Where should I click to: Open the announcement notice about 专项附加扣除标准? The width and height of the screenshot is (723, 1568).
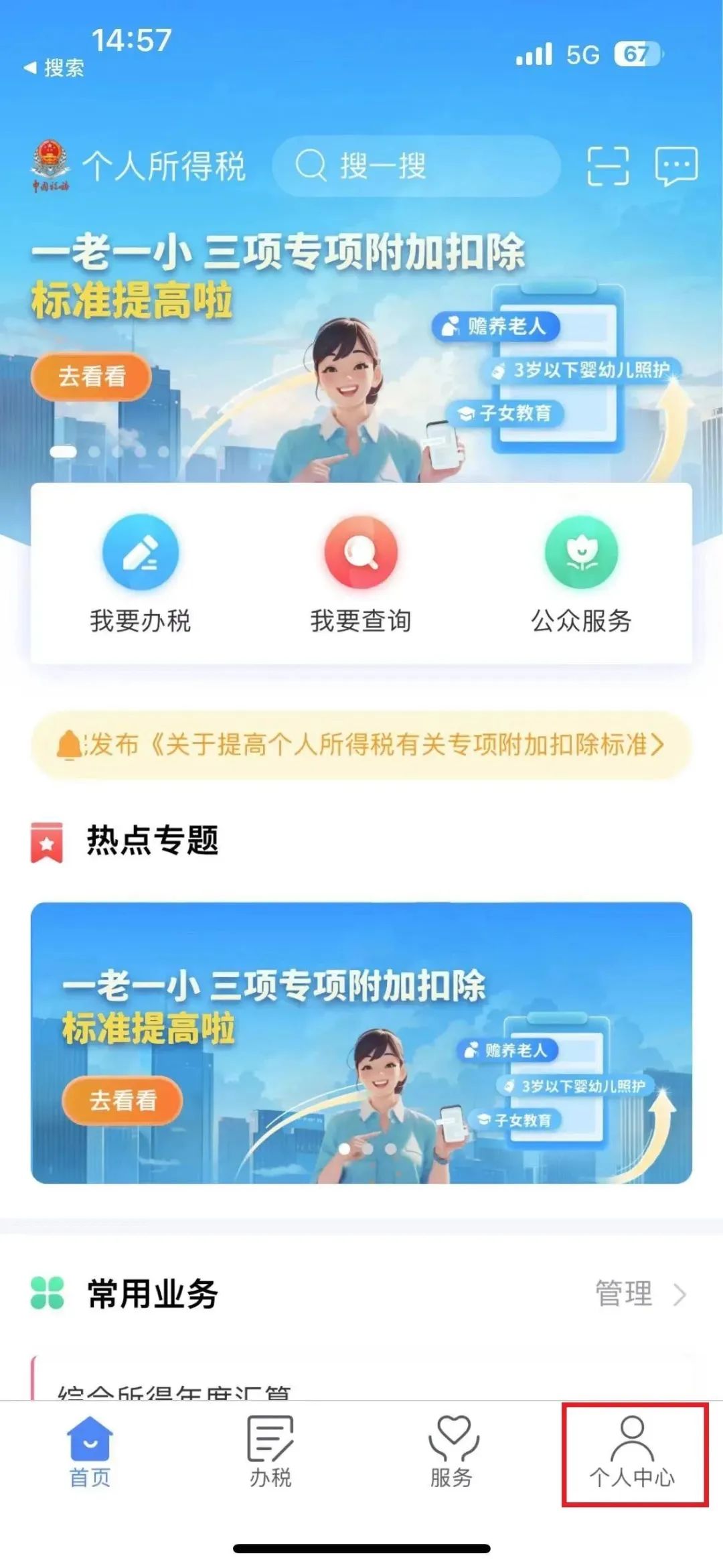(361, 745)
